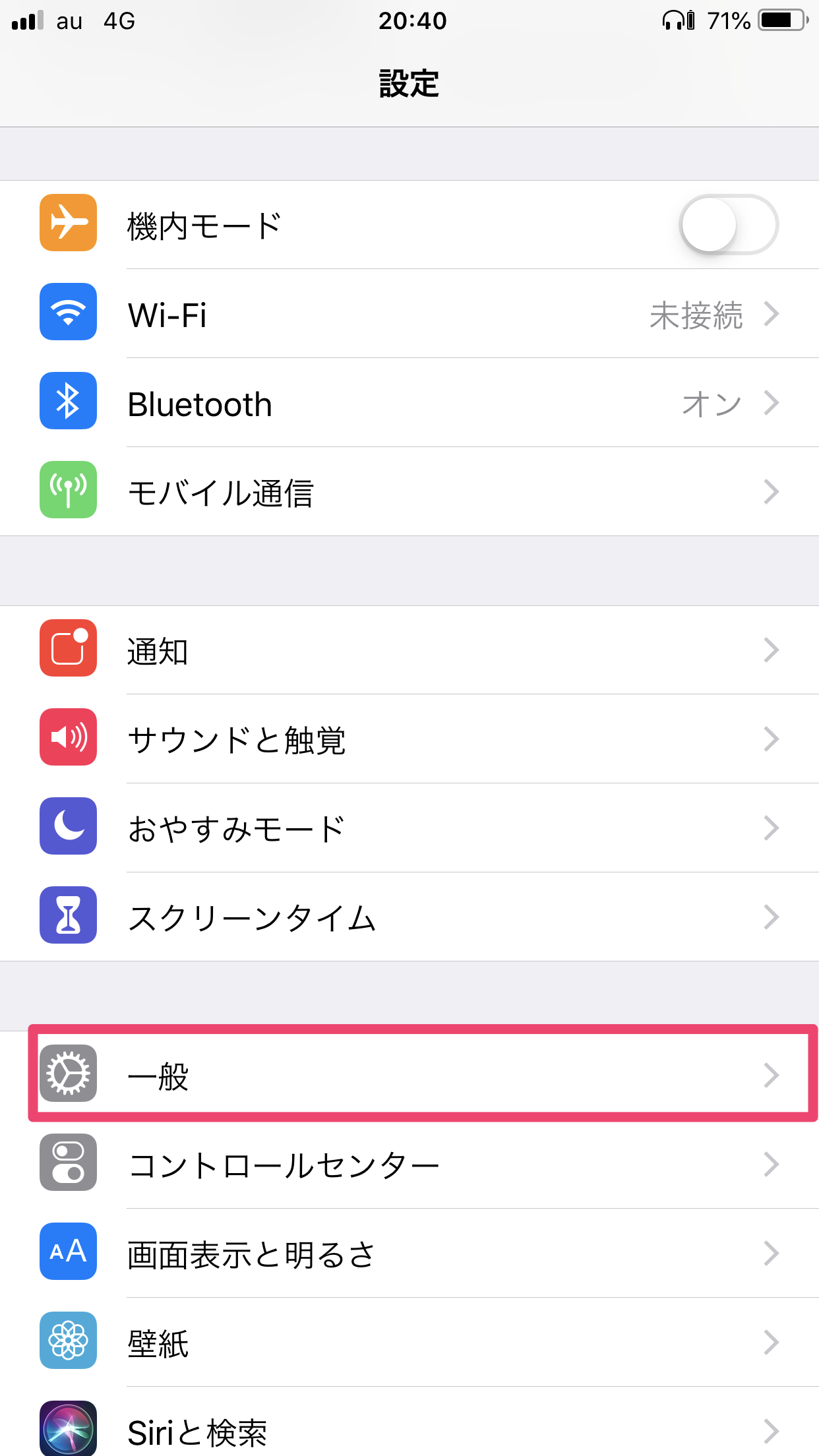Tap the gear icon next to 一般

68,1075
